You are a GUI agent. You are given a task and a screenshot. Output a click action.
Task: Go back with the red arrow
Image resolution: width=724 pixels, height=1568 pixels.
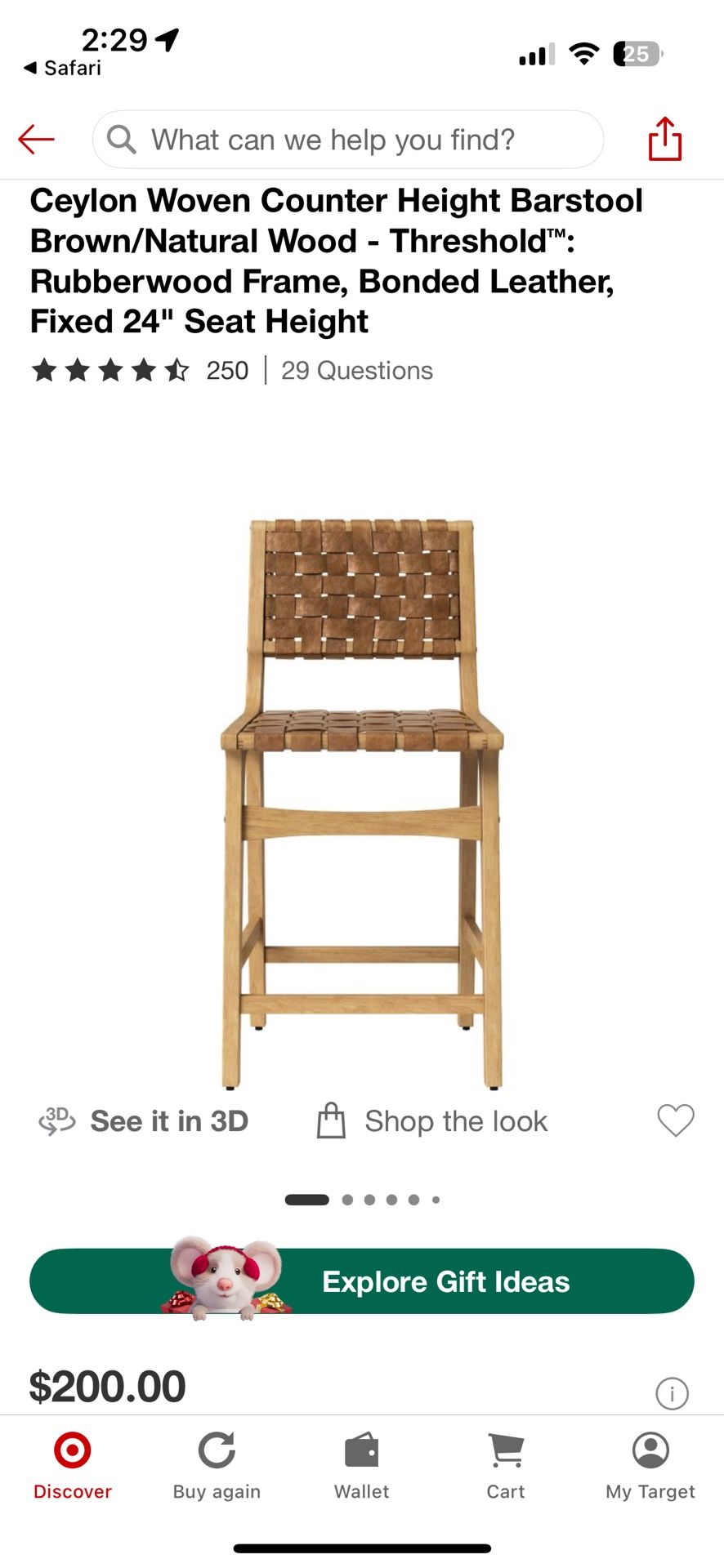pyautogui.click(x=35, y=139)
